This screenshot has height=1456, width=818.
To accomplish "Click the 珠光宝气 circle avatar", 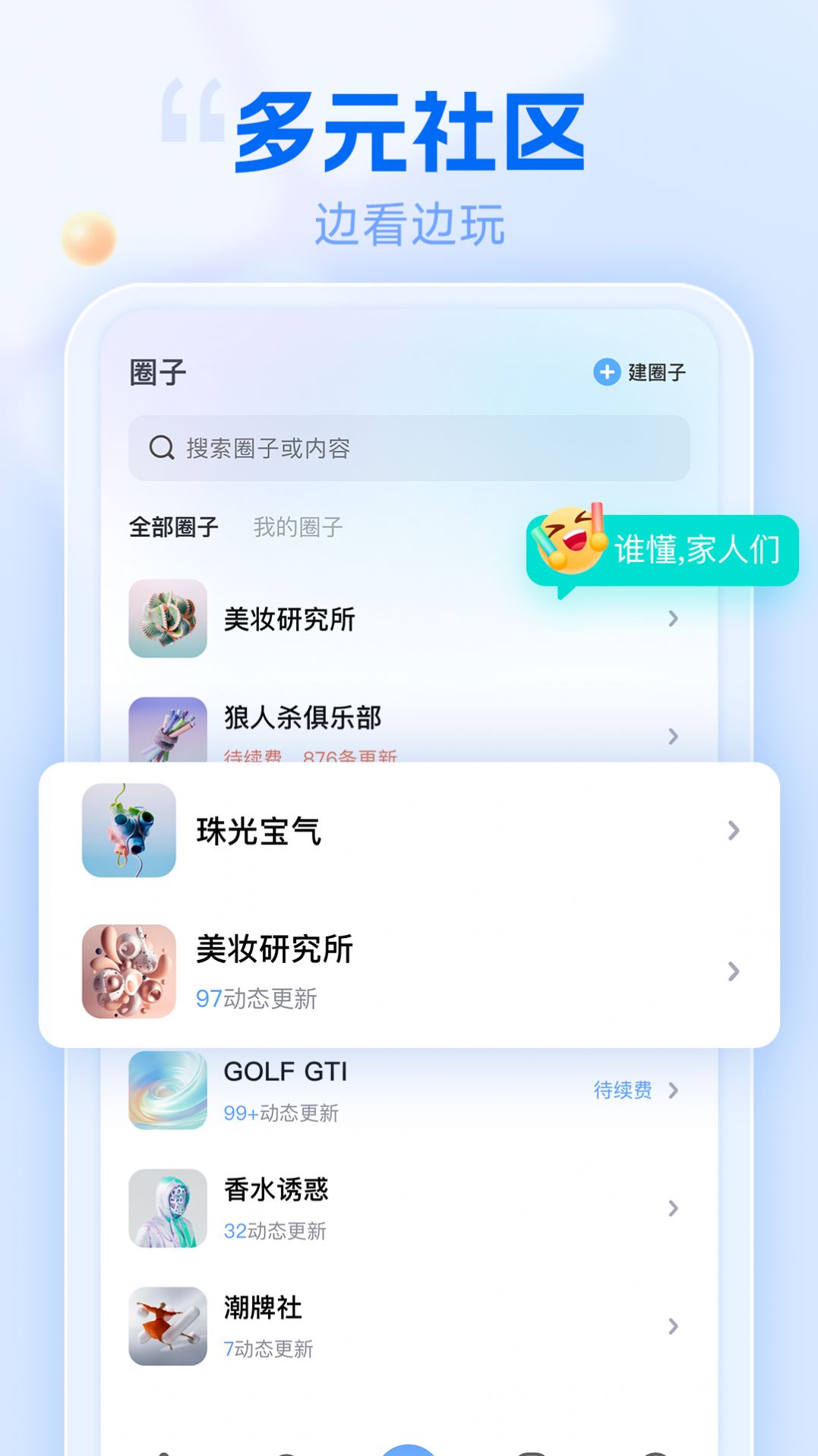I will tap(128, 832).
